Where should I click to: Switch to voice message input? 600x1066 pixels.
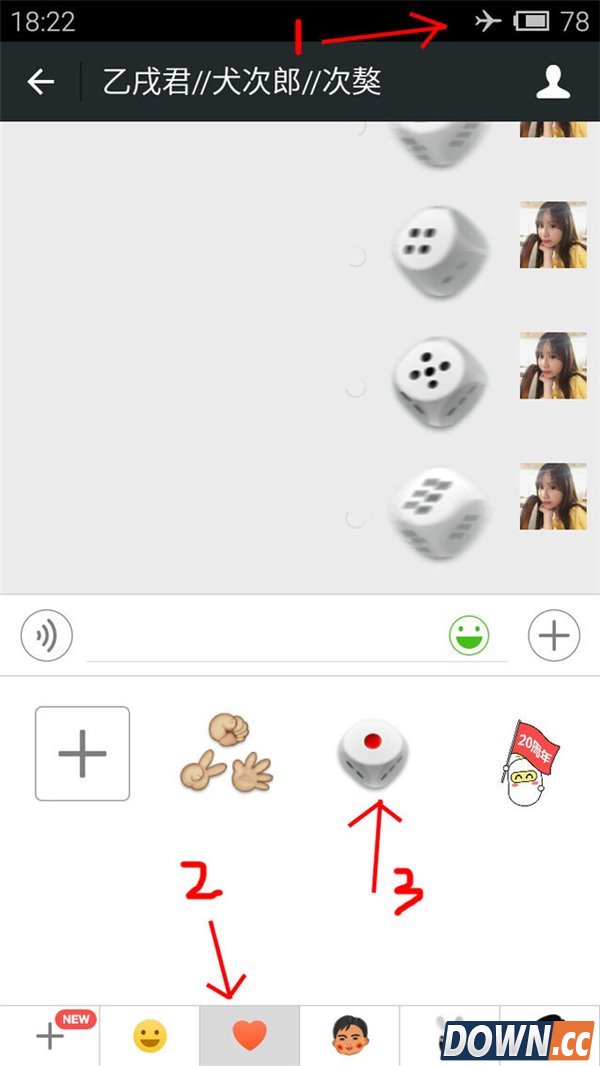pos(47,636)
